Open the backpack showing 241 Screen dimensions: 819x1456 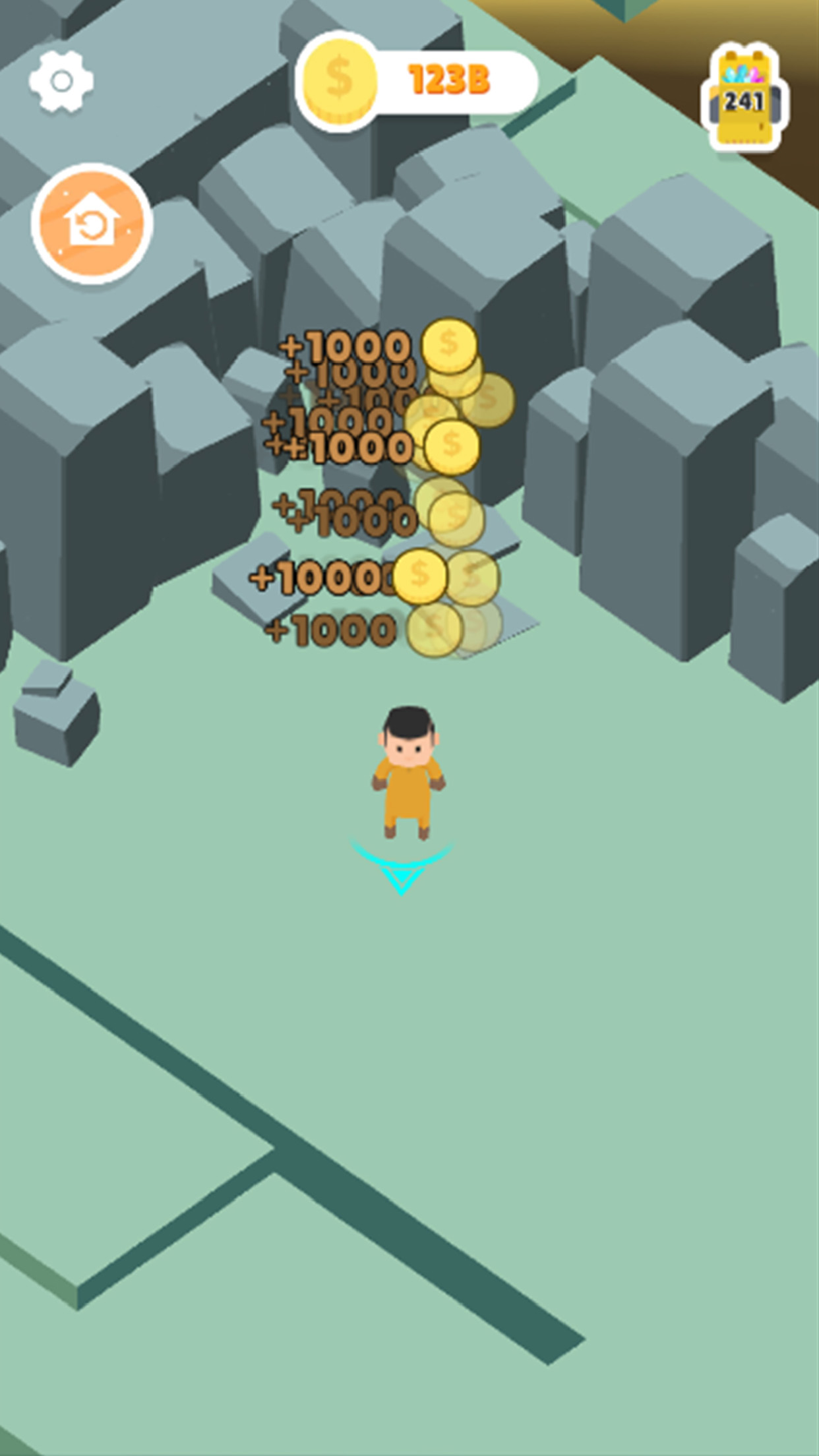(x=744, y=98)
